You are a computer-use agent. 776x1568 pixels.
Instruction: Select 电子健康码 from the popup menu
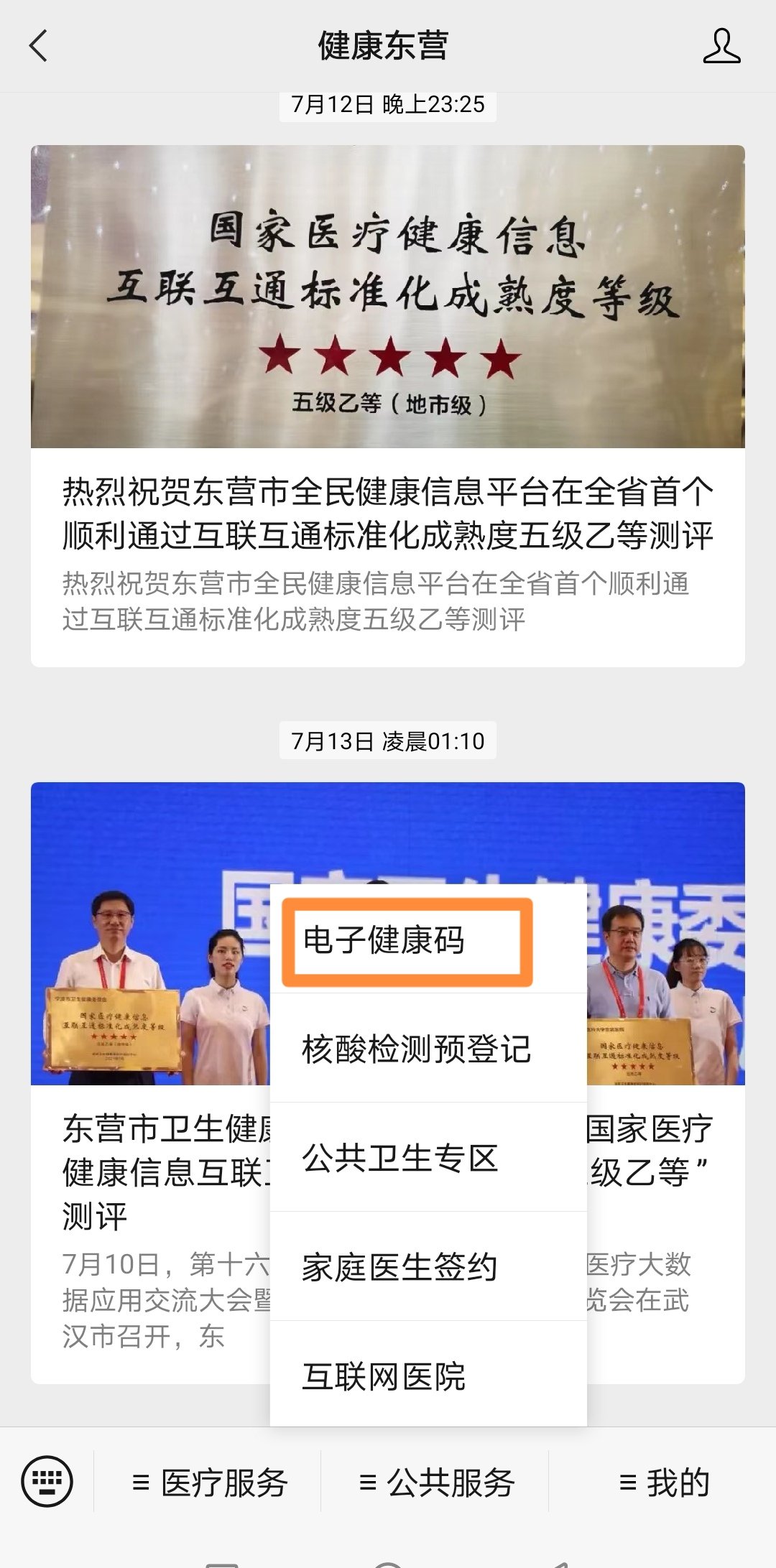(x=407, y=941)
